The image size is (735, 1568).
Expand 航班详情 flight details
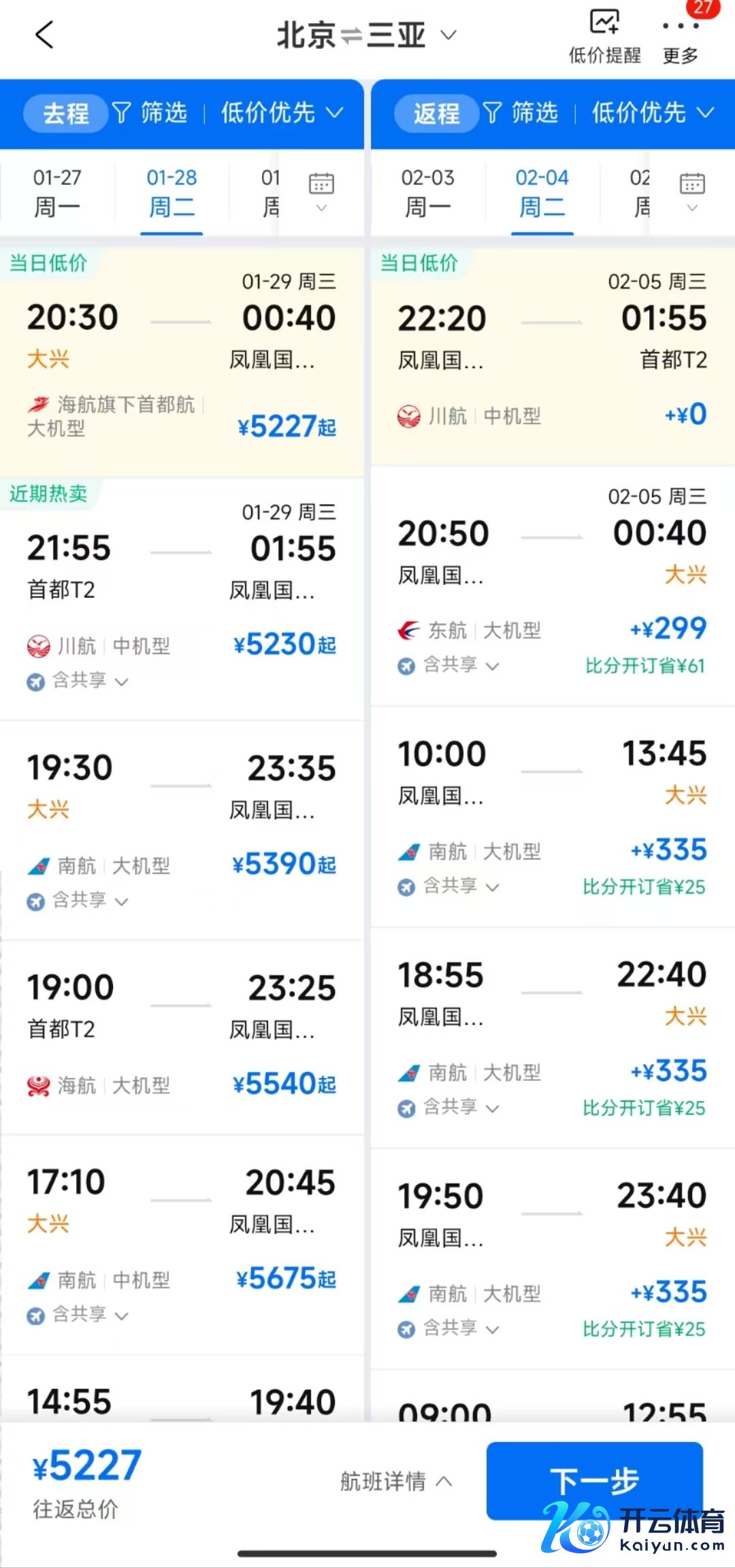[x=395, y=1481]
